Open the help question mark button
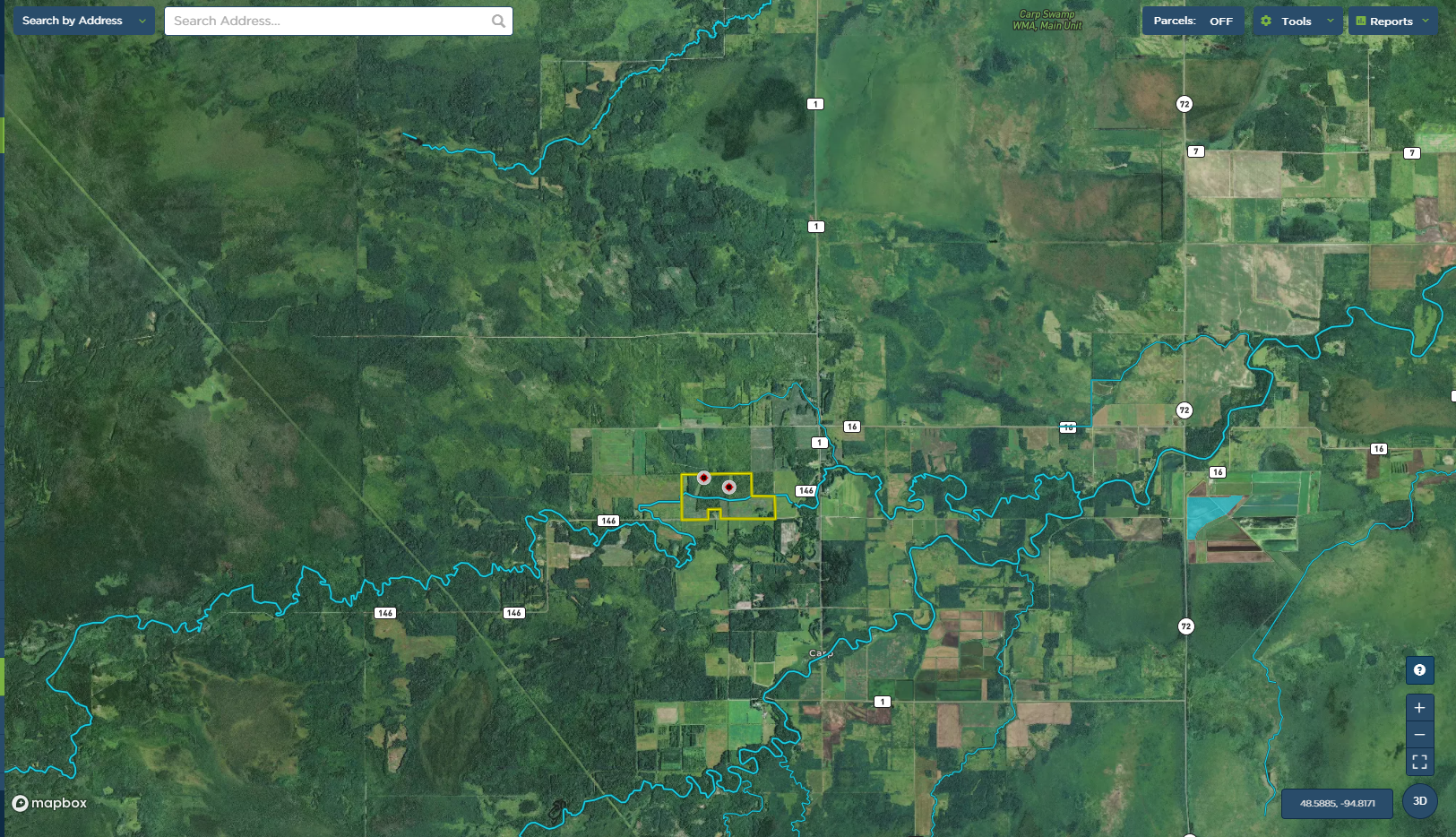The height and width of the screenshot is (837, 1456). click(x=1419, y=670)
